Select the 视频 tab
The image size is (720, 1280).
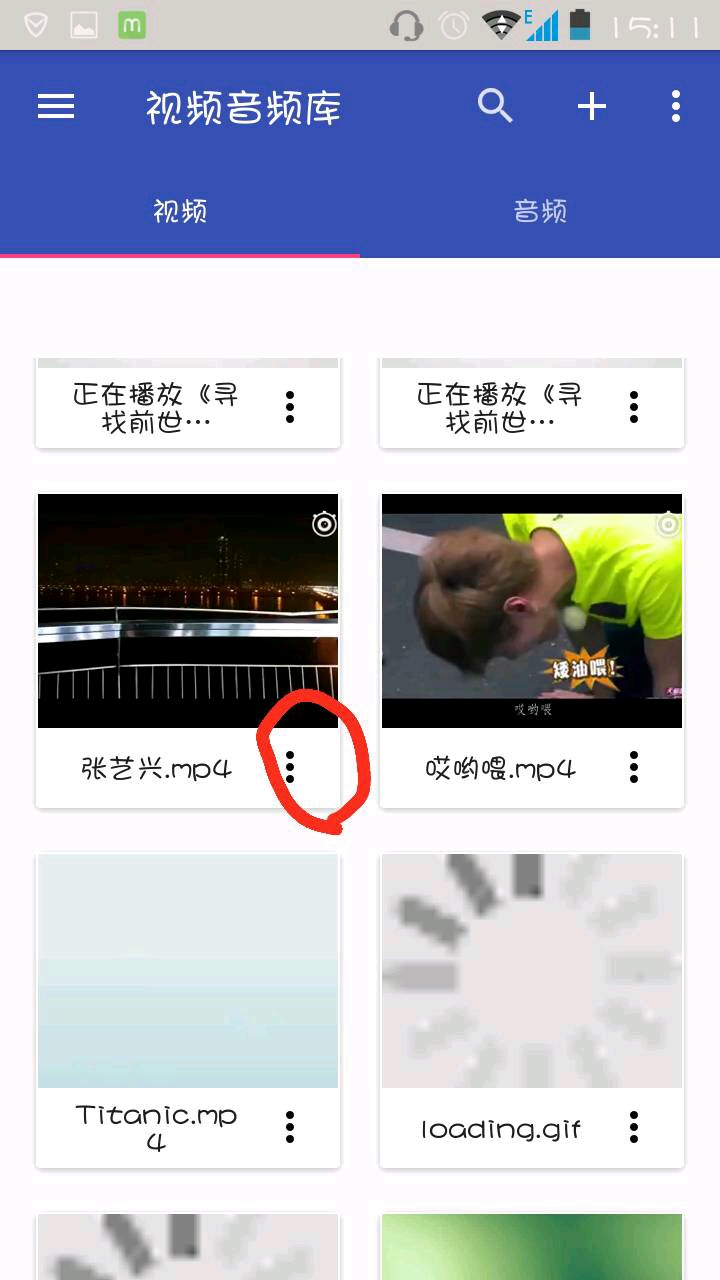pos(180,211)
